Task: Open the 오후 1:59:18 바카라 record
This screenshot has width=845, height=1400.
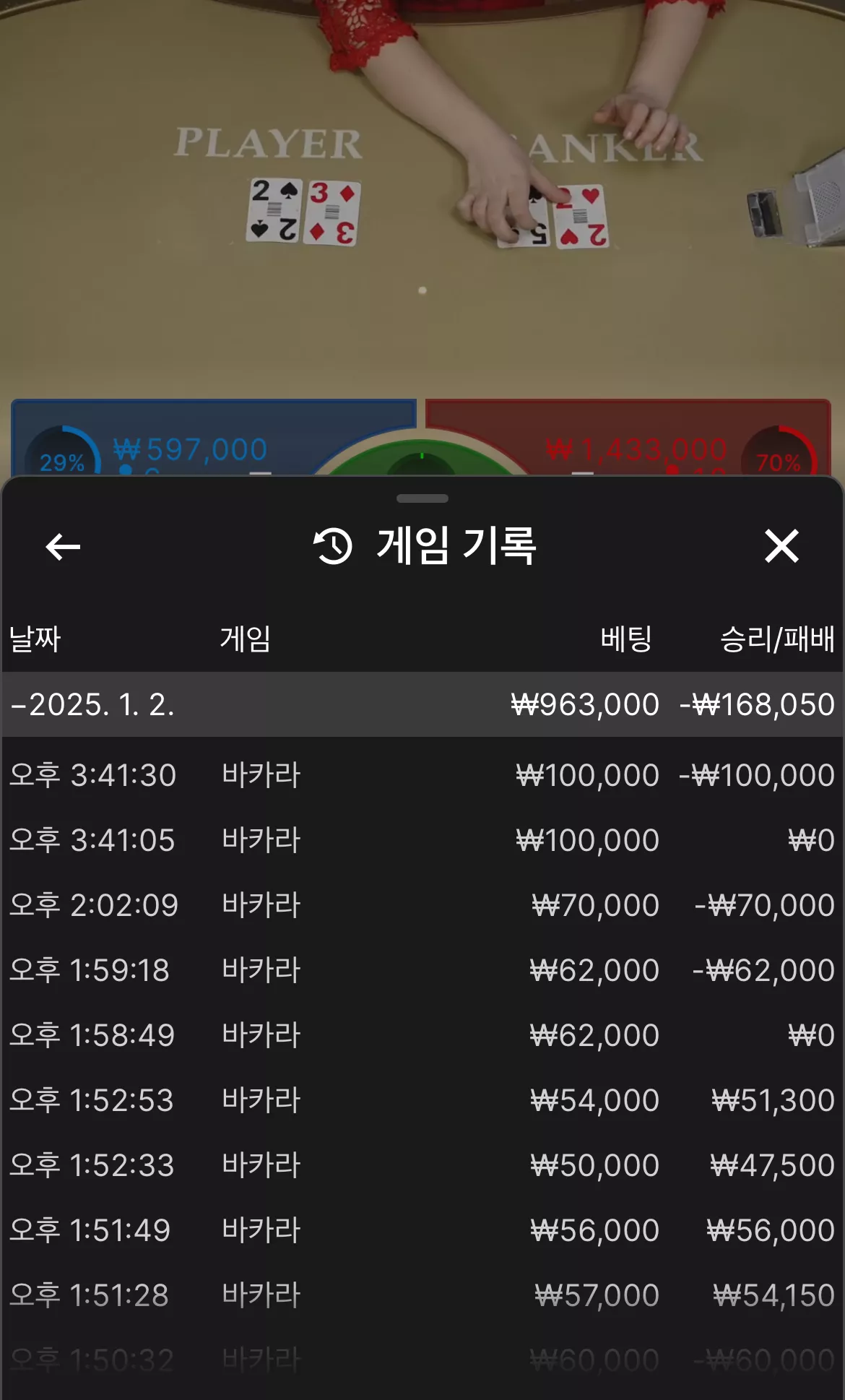Action: click(422, 970)
